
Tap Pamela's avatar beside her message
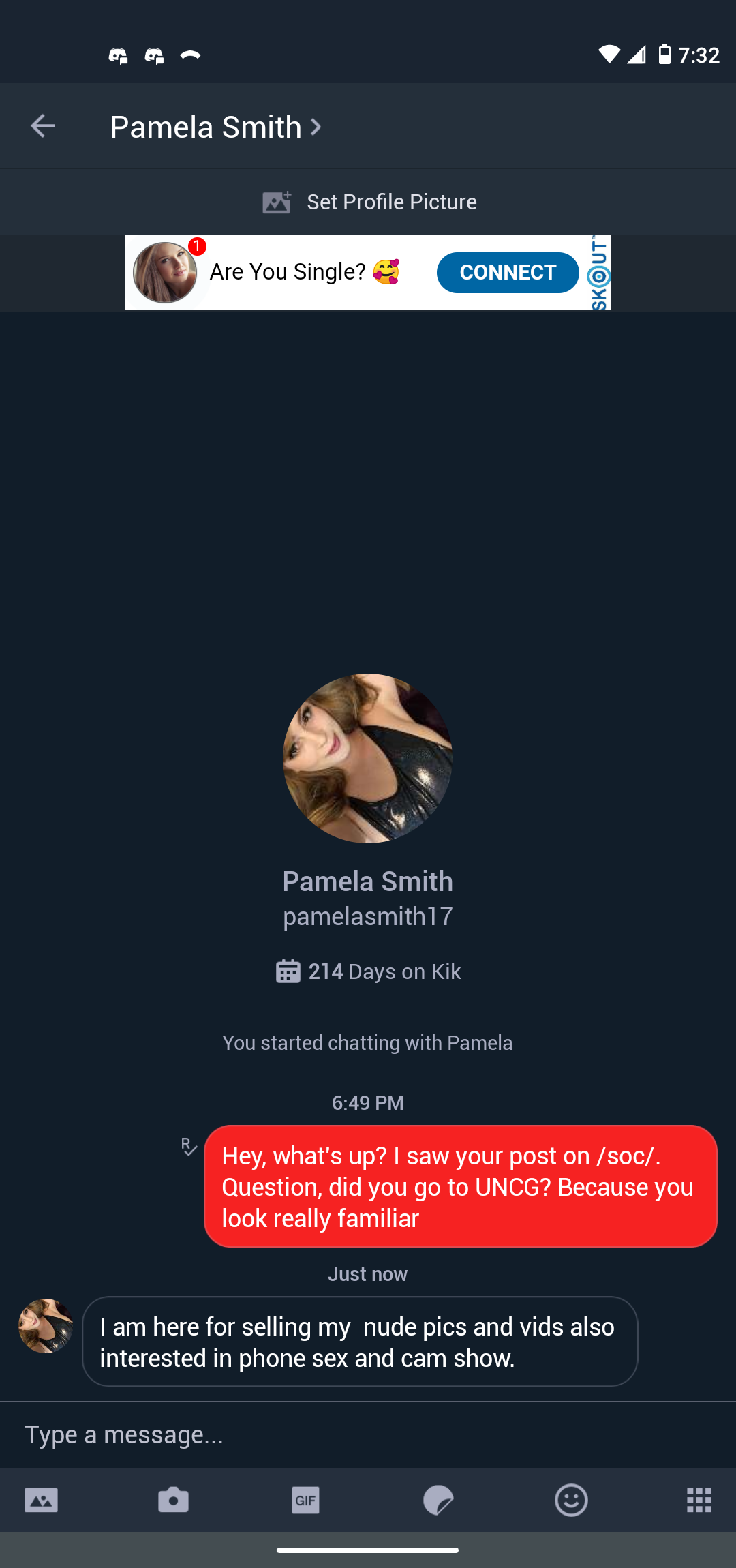pyautogui.click(x=46, y=1326)
